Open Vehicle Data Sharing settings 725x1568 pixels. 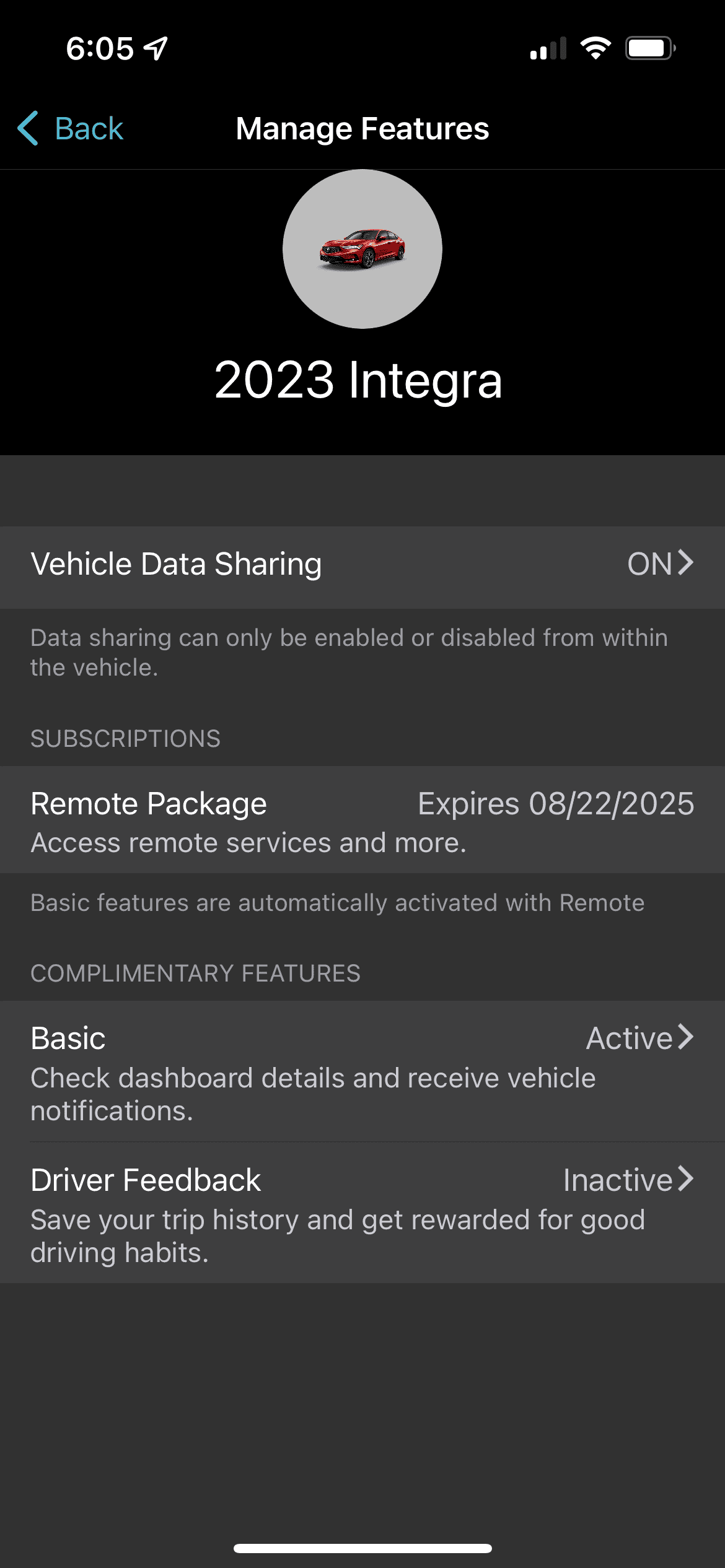click(x=362, y=565)
